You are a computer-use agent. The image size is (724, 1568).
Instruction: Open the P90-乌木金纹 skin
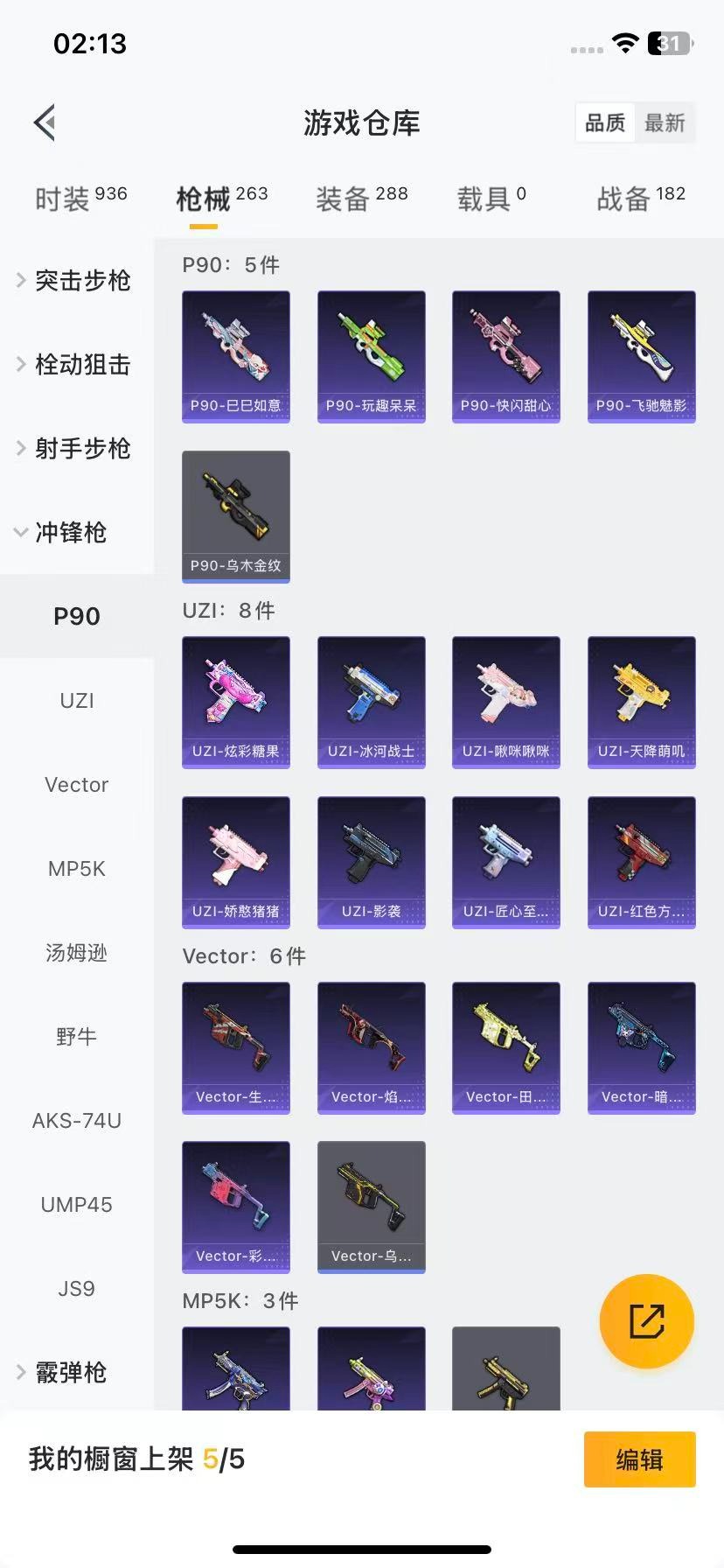tap(235, 516)
